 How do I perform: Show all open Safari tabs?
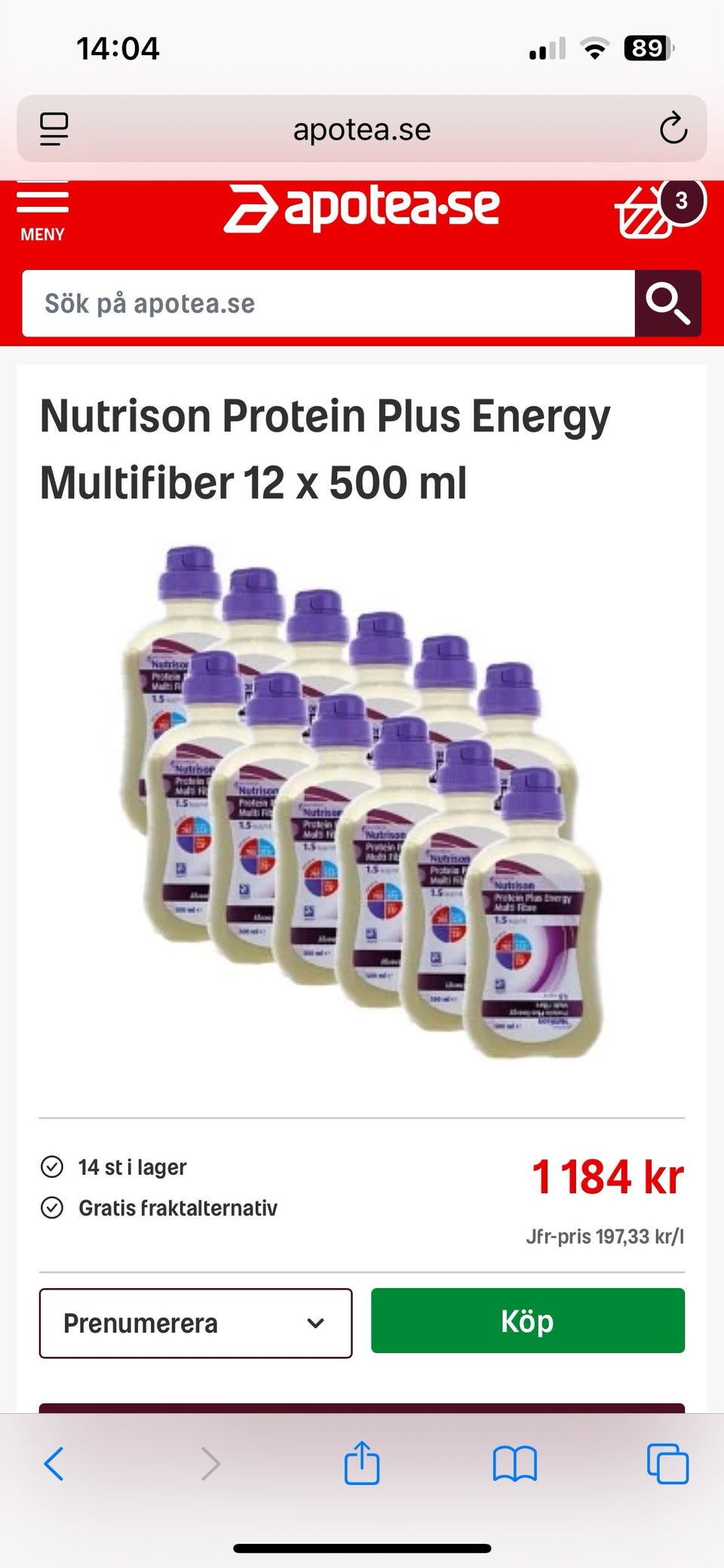coord(667,1464)
